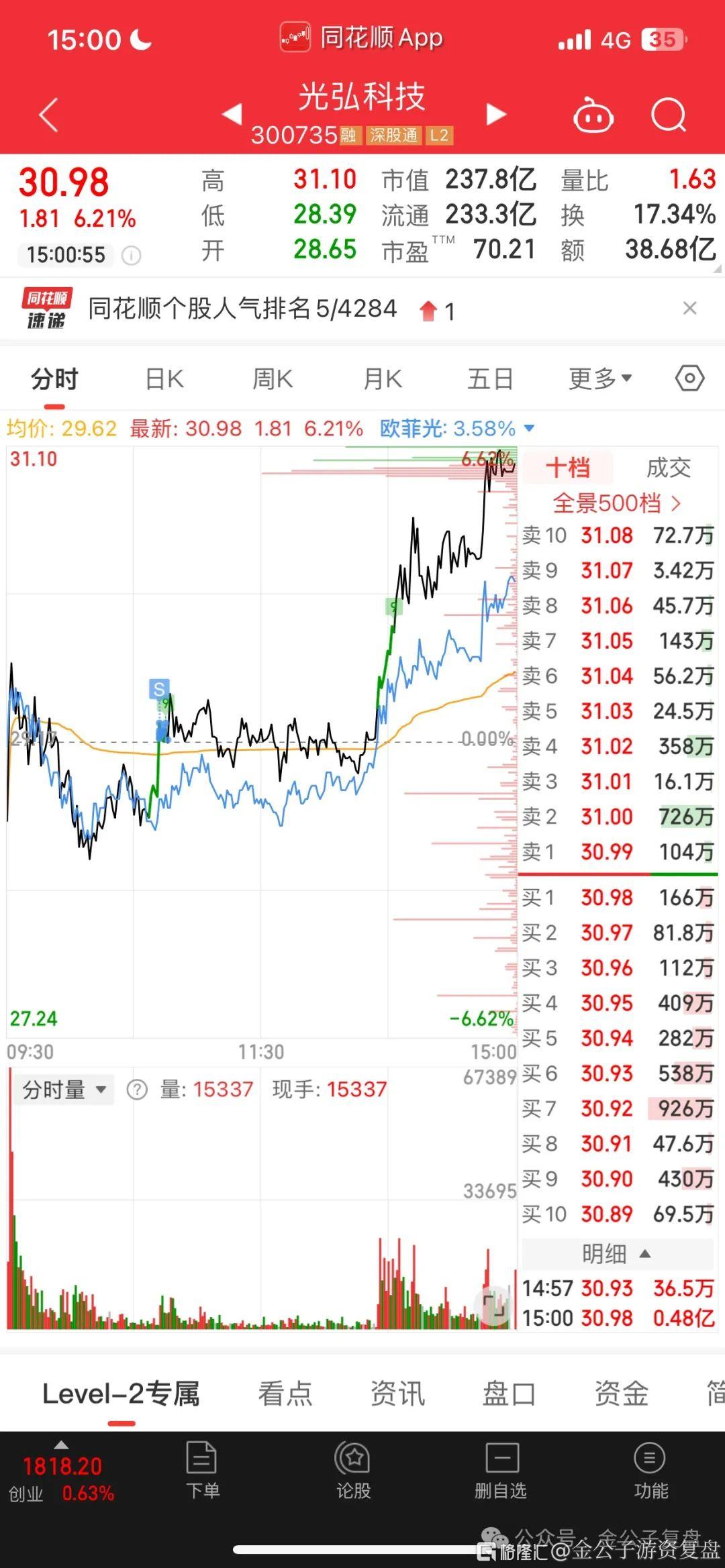Open 全景500档 full depth view
The height and width of the screenshot is (1568, 725).
pos(617,503)
